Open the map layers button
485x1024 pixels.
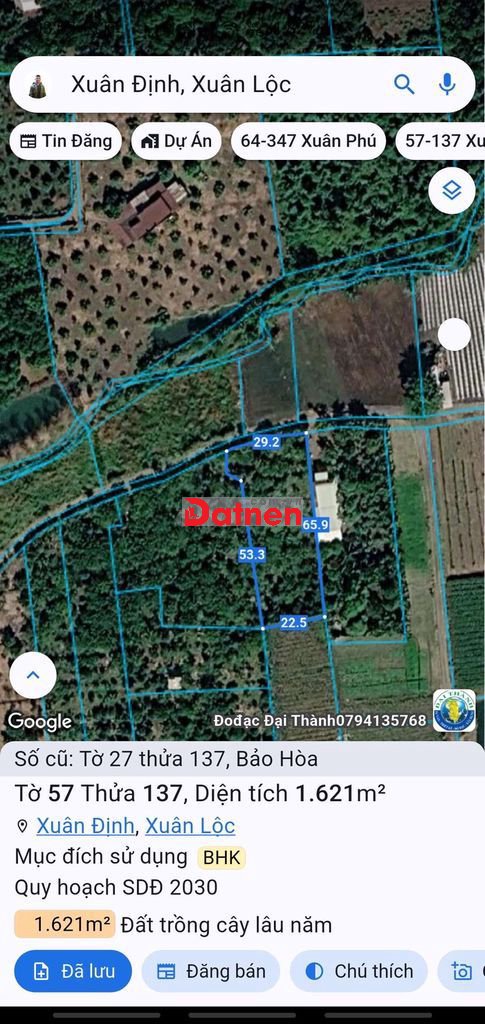(452, 191)
